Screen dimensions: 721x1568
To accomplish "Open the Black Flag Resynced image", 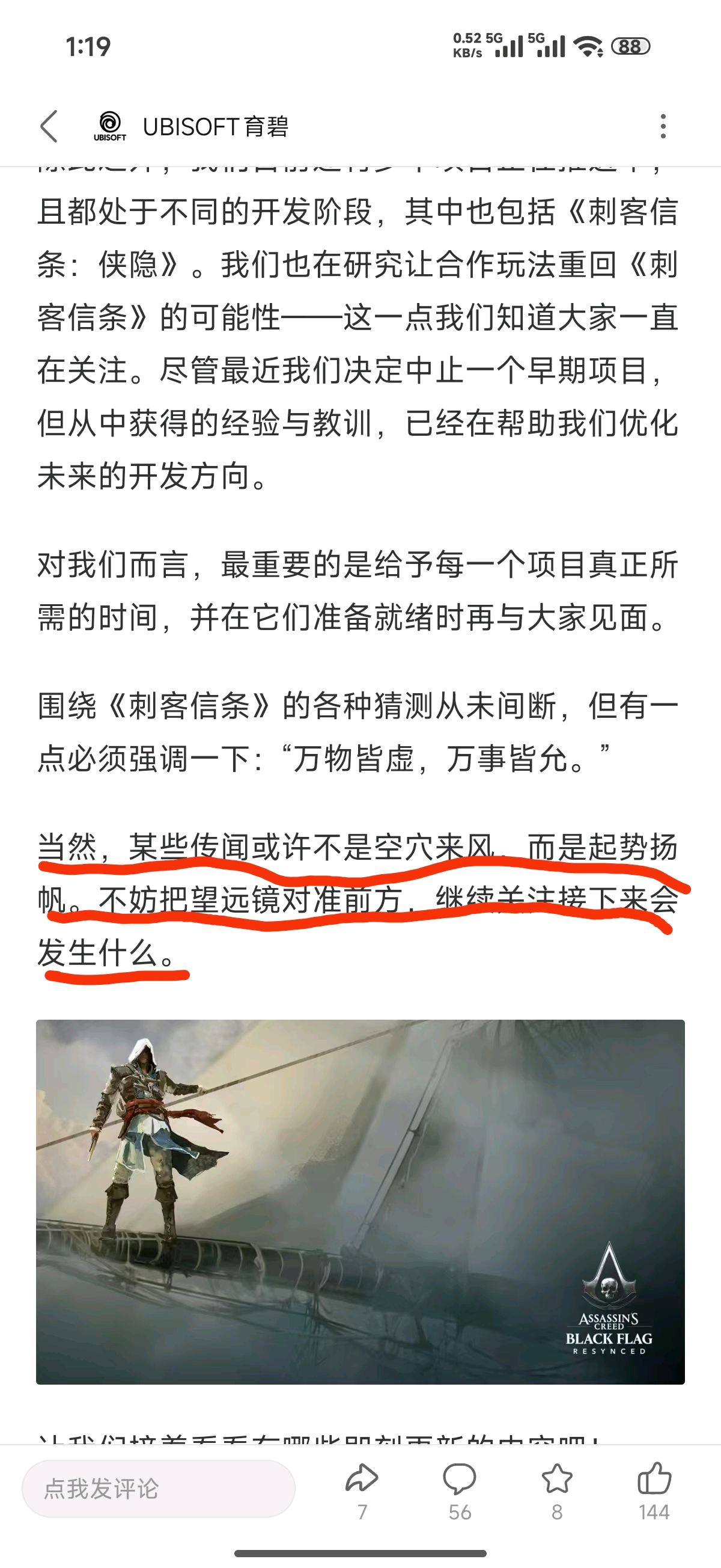I will pyautogui.click(x=360, y=1201).
